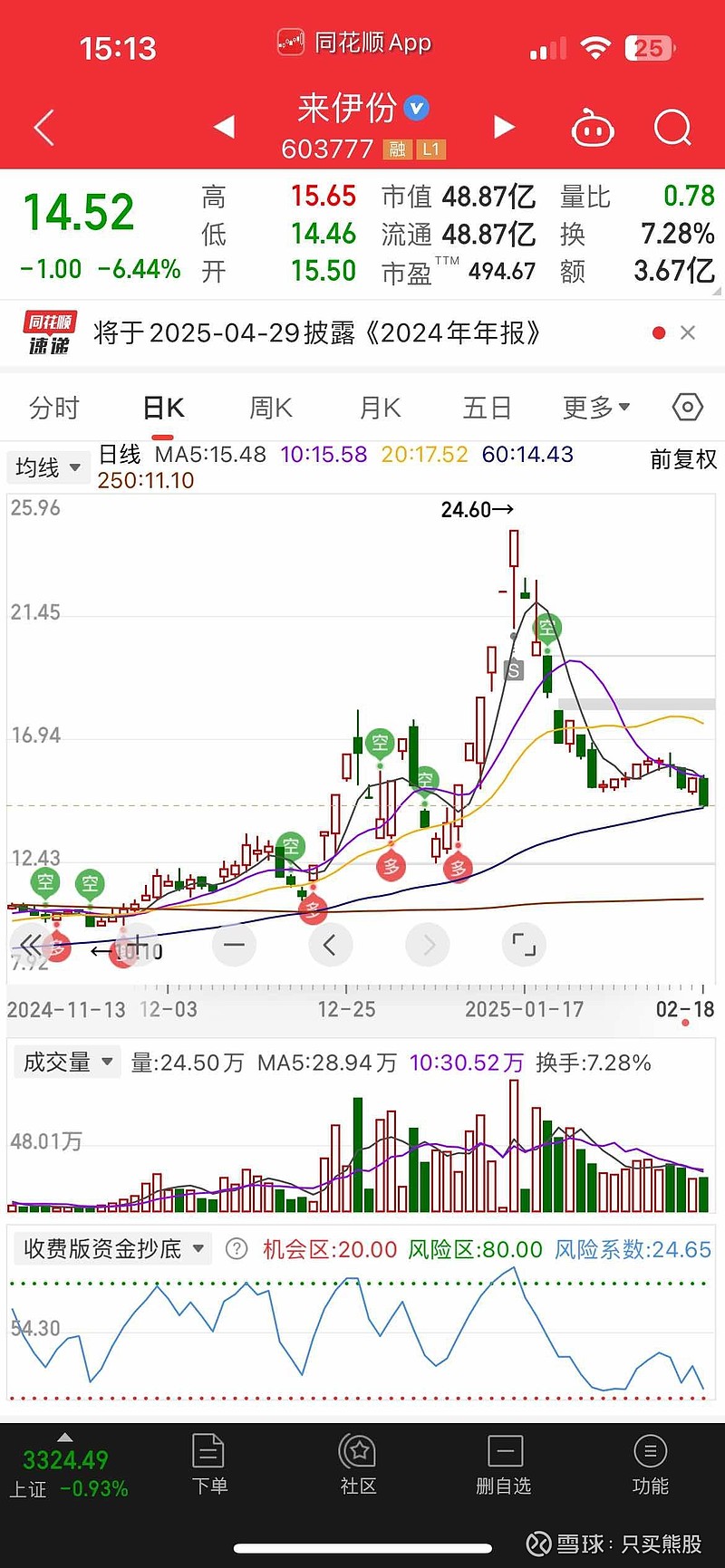Open the 收费版资金抄底 indicator dropdown
Viewport: 725px width, 1568px height.
(x=113, y=1249)
